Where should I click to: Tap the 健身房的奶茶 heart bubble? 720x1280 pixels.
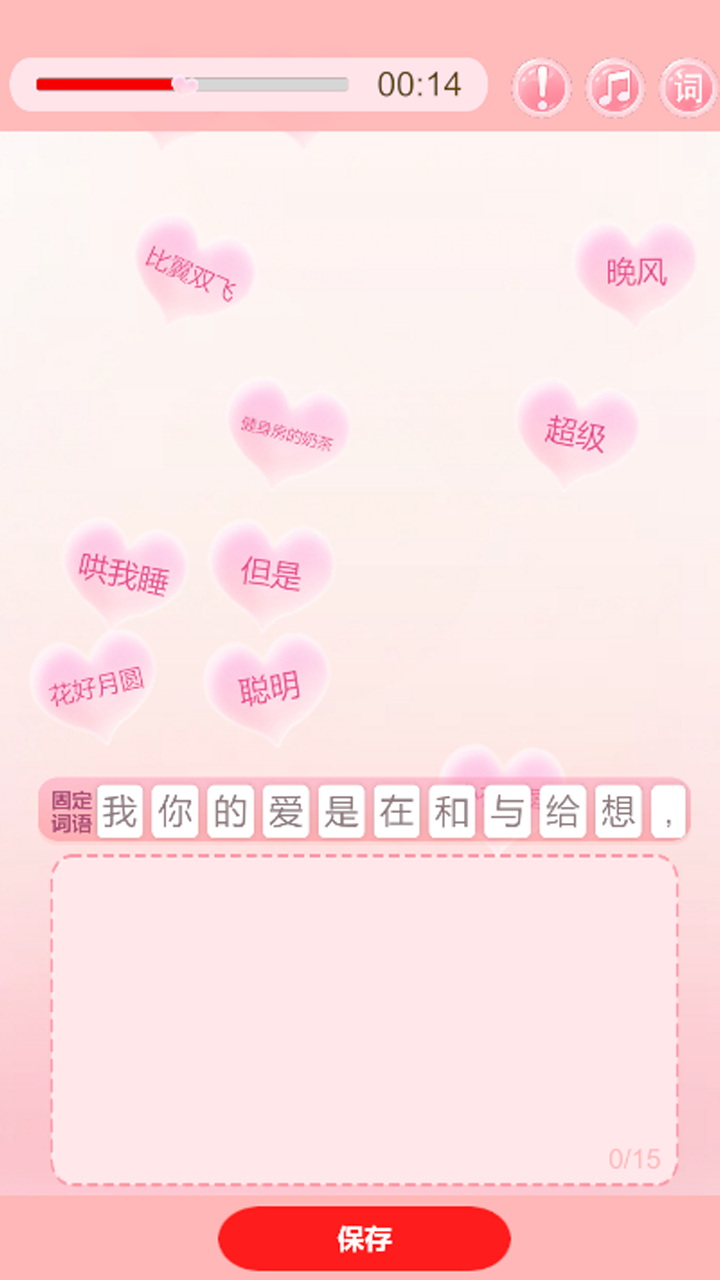(x=287, y=431)
